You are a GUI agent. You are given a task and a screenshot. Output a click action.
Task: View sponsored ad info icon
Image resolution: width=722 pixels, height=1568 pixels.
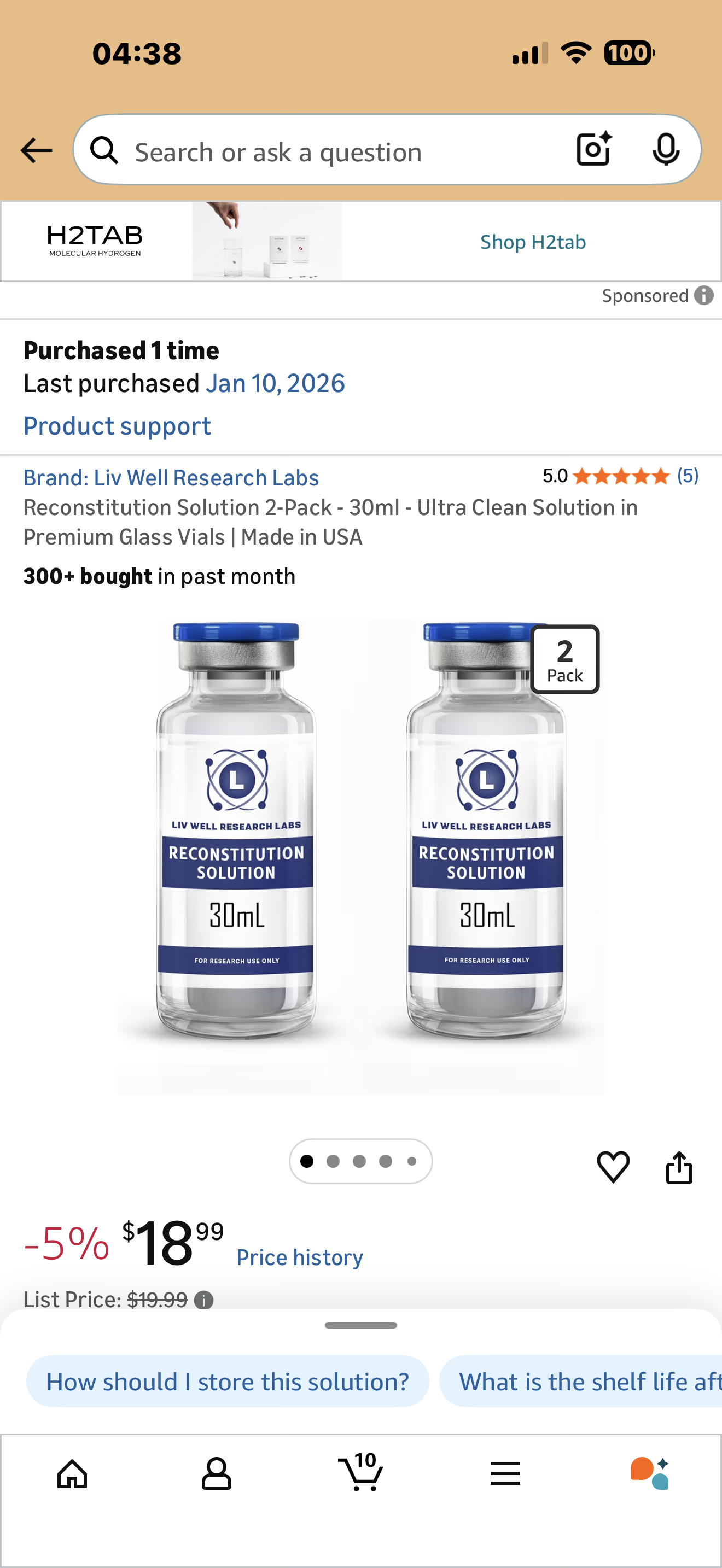tap(704, 296)
